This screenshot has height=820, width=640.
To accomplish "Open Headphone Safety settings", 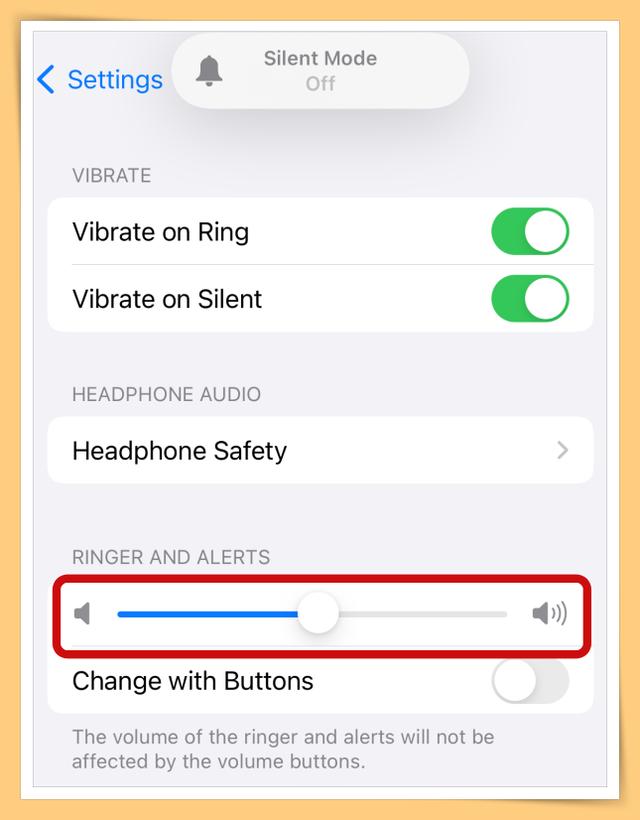I will pyautogui.click(x=320, y=451).
